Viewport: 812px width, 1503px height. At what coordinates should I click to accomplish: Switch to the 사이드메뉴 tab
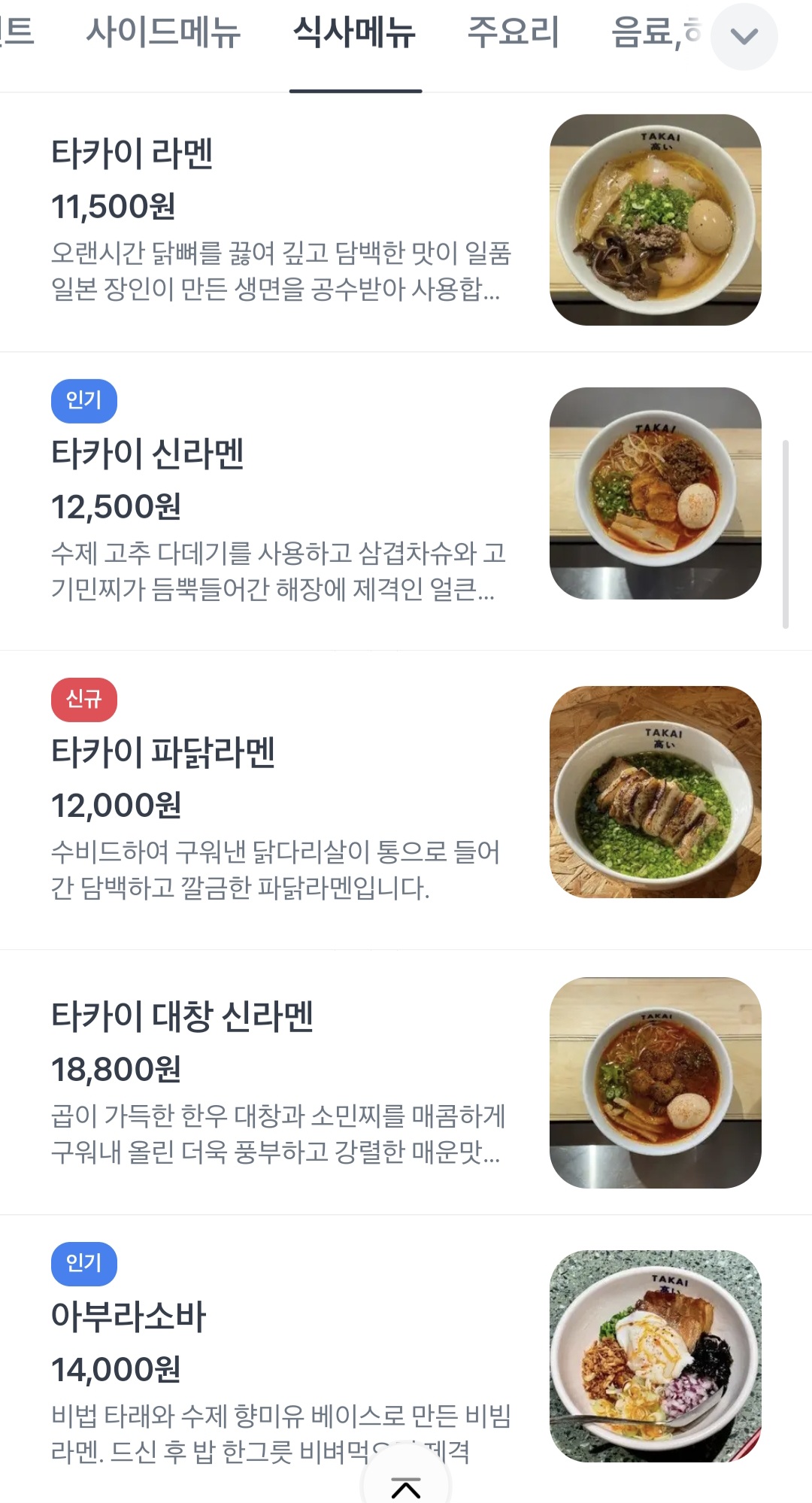coord(163,33)
